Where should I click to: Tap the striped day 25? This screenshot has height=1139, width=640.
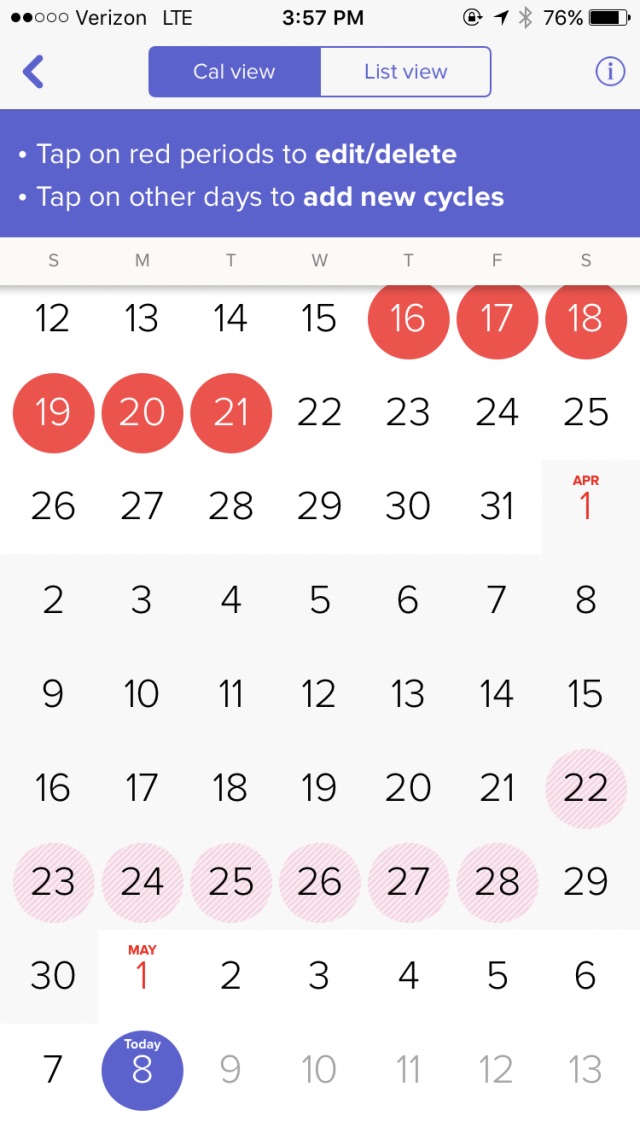(231, 882)
